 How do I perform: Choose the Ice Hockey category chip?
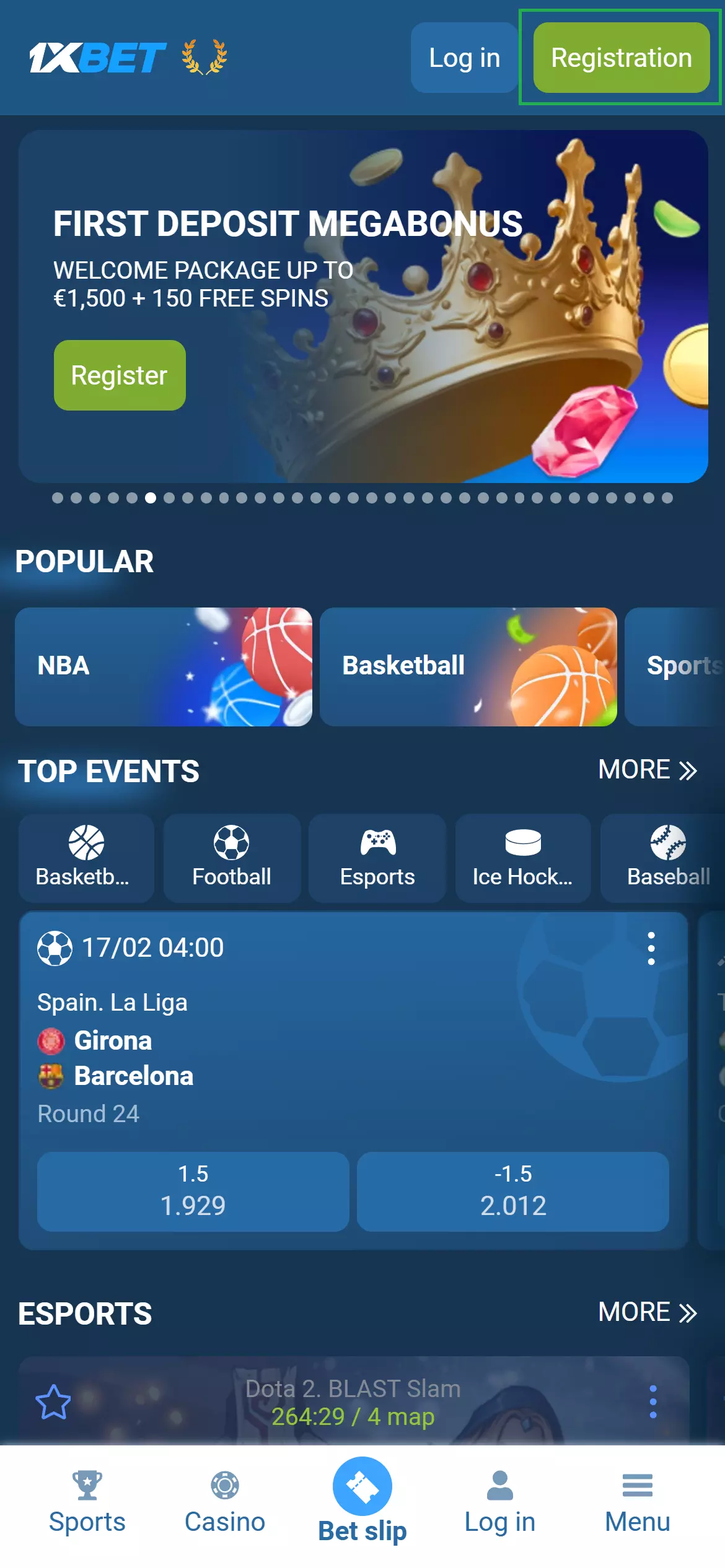tap(522, 858)
